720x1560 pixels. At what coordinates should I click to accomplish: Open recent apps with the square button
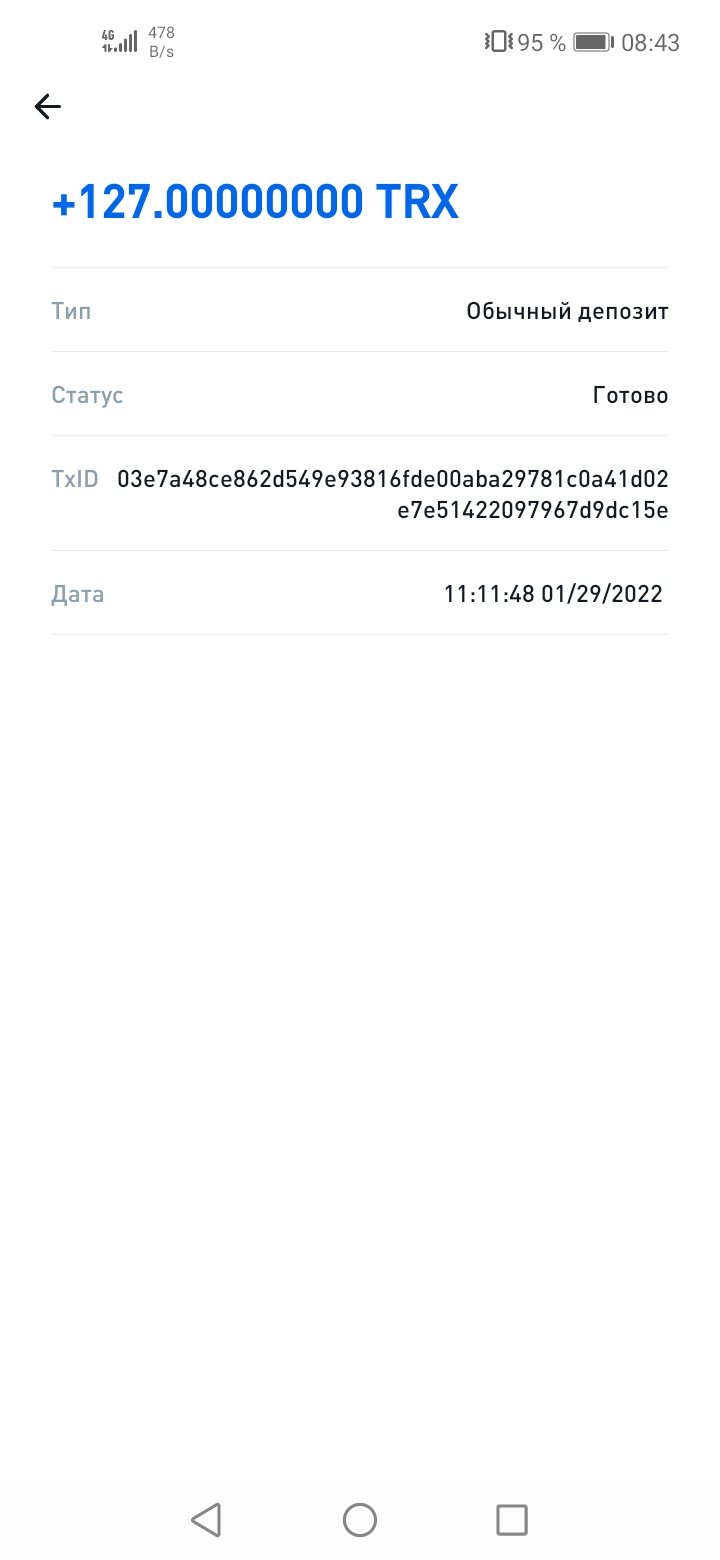pyautogui.click(x=512, y=1520)
